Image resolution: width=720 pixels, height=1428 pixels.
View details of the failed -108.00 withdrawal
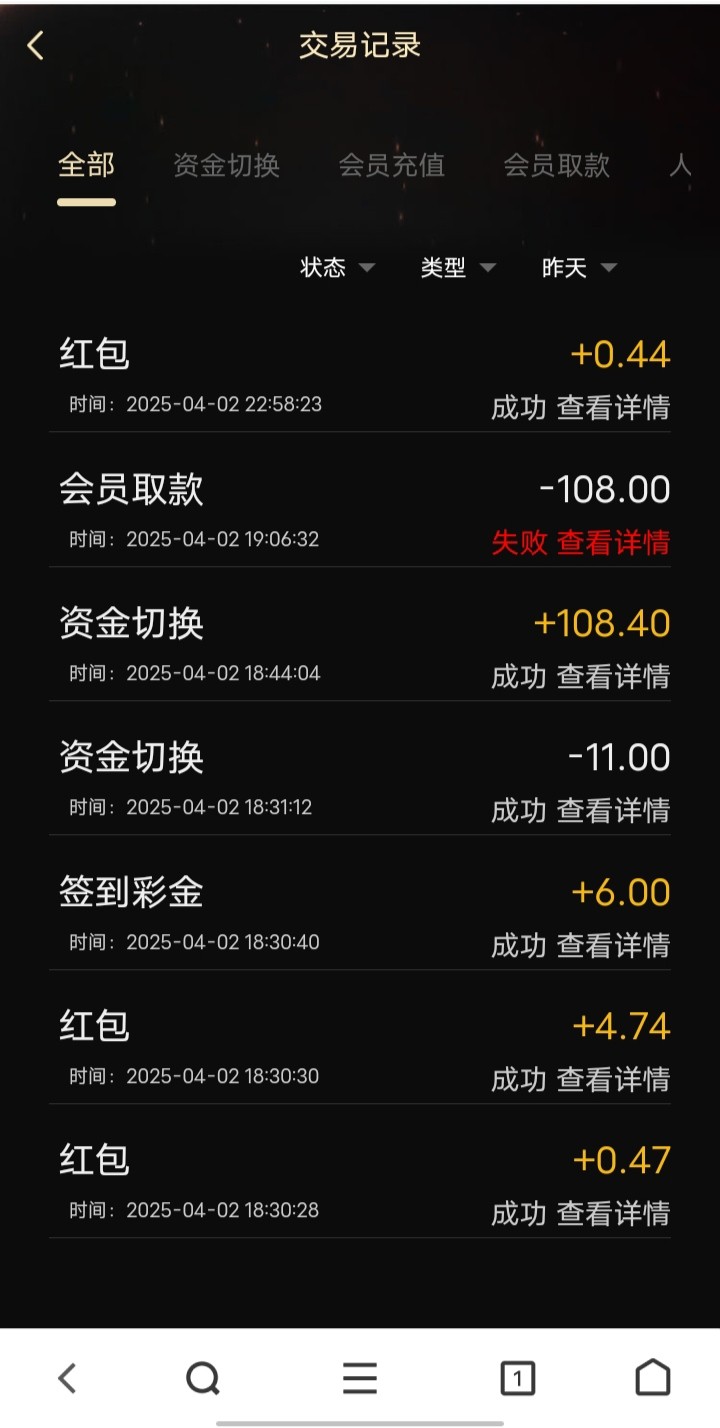tap(613, 542)
